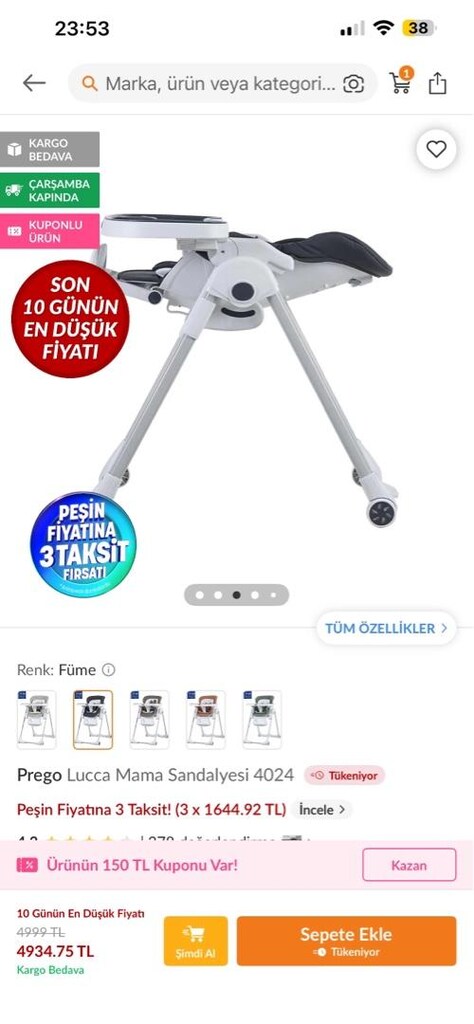Open the Prego brand link
This screenshot has width=474, height=1024.
click(x=39, y=776)
